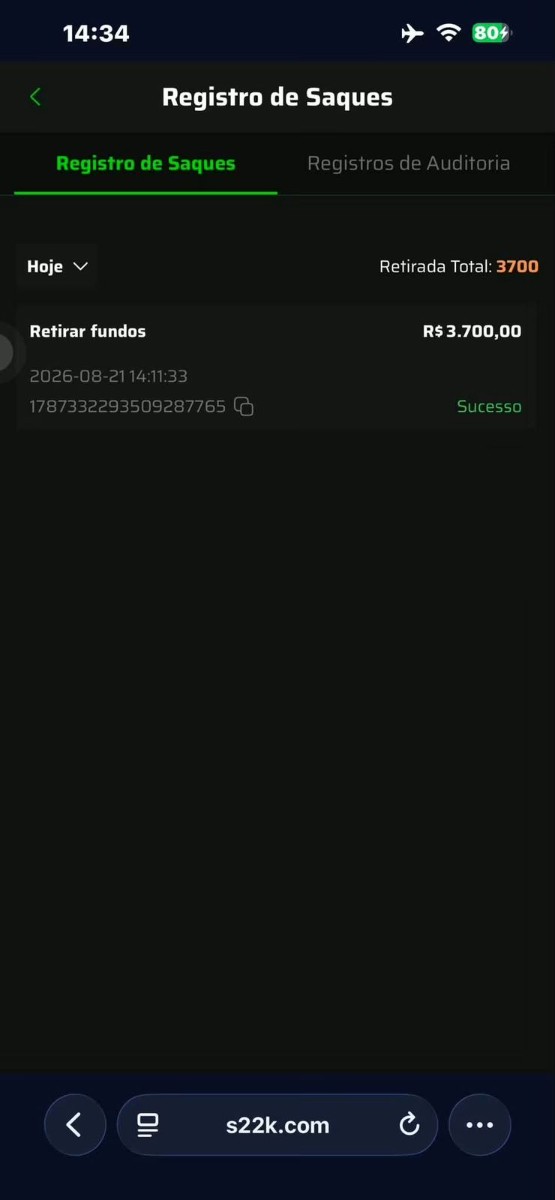The width and height of the screenshot is (555, 1200).
Task: Switch to Registros de Auditoria tab
Action: 408,163
